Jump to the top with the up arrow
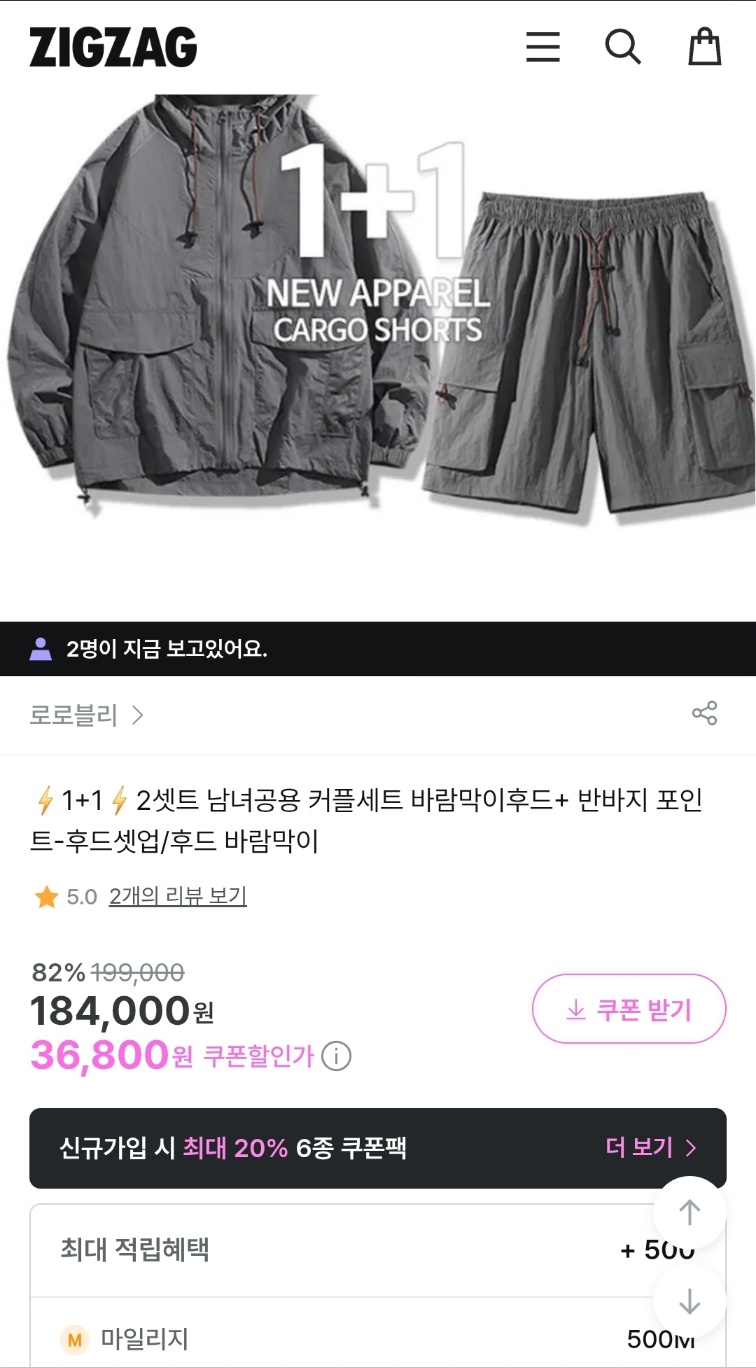This screenshot has width=756, height=1368. coord(689,1212)
